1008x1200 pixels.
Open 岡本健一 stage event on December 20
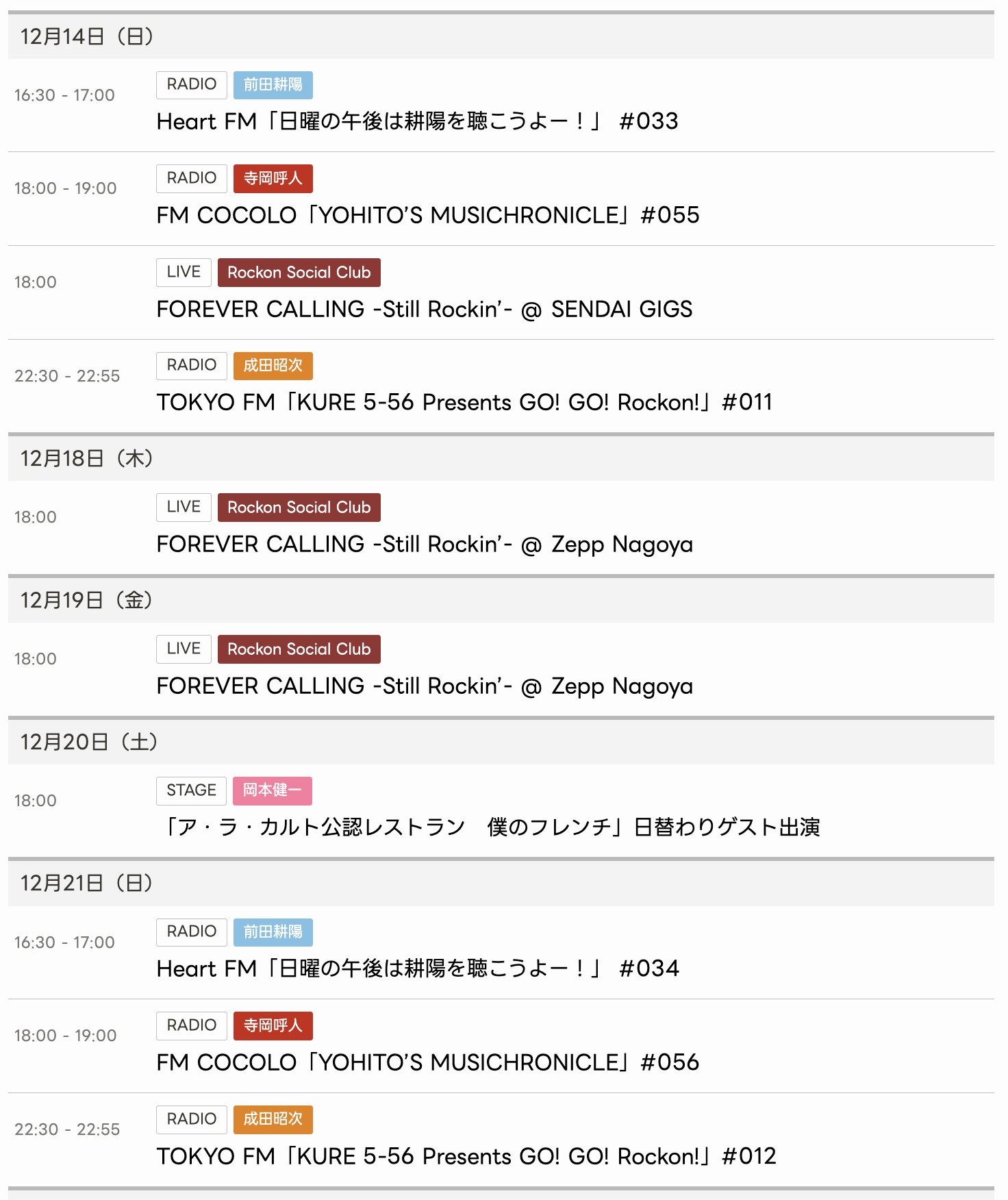(x=489, y=827)
